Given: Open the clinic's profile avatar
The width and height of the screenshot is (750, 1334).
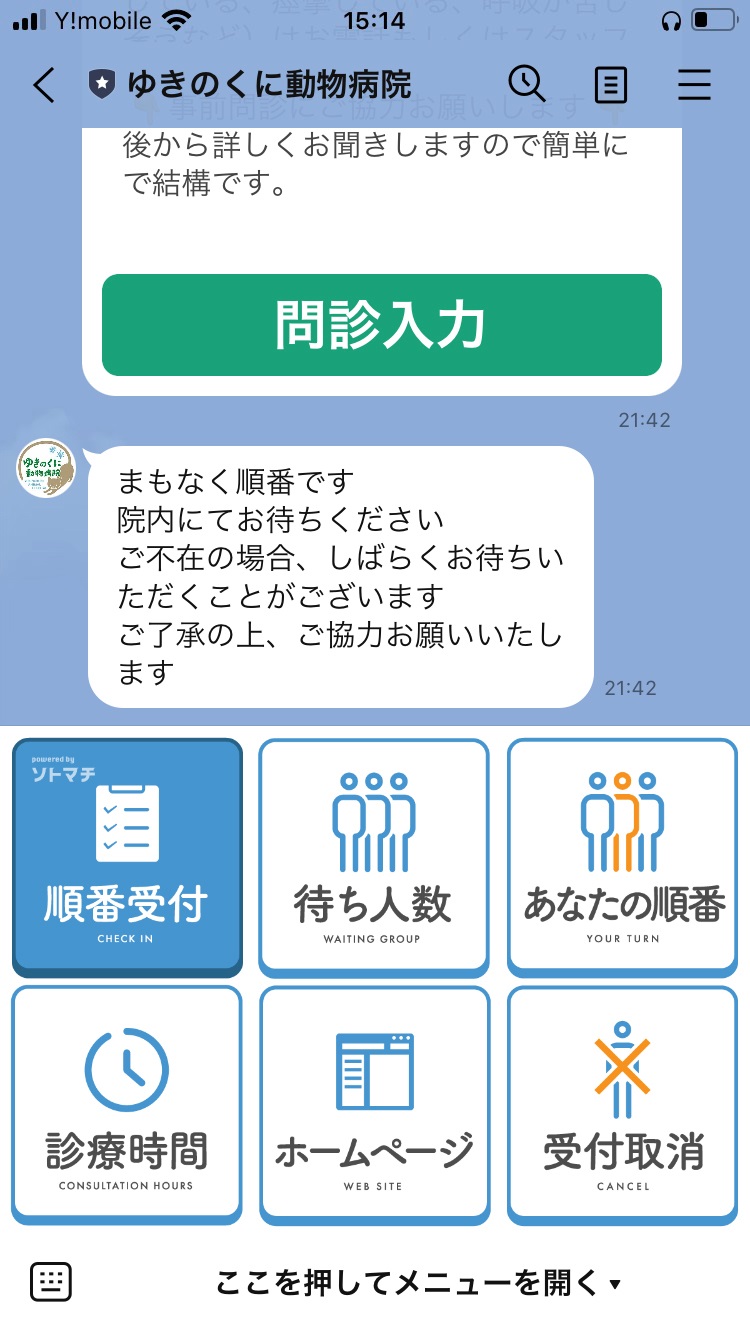Looking at the screenshot, I should tap(46, 469).
